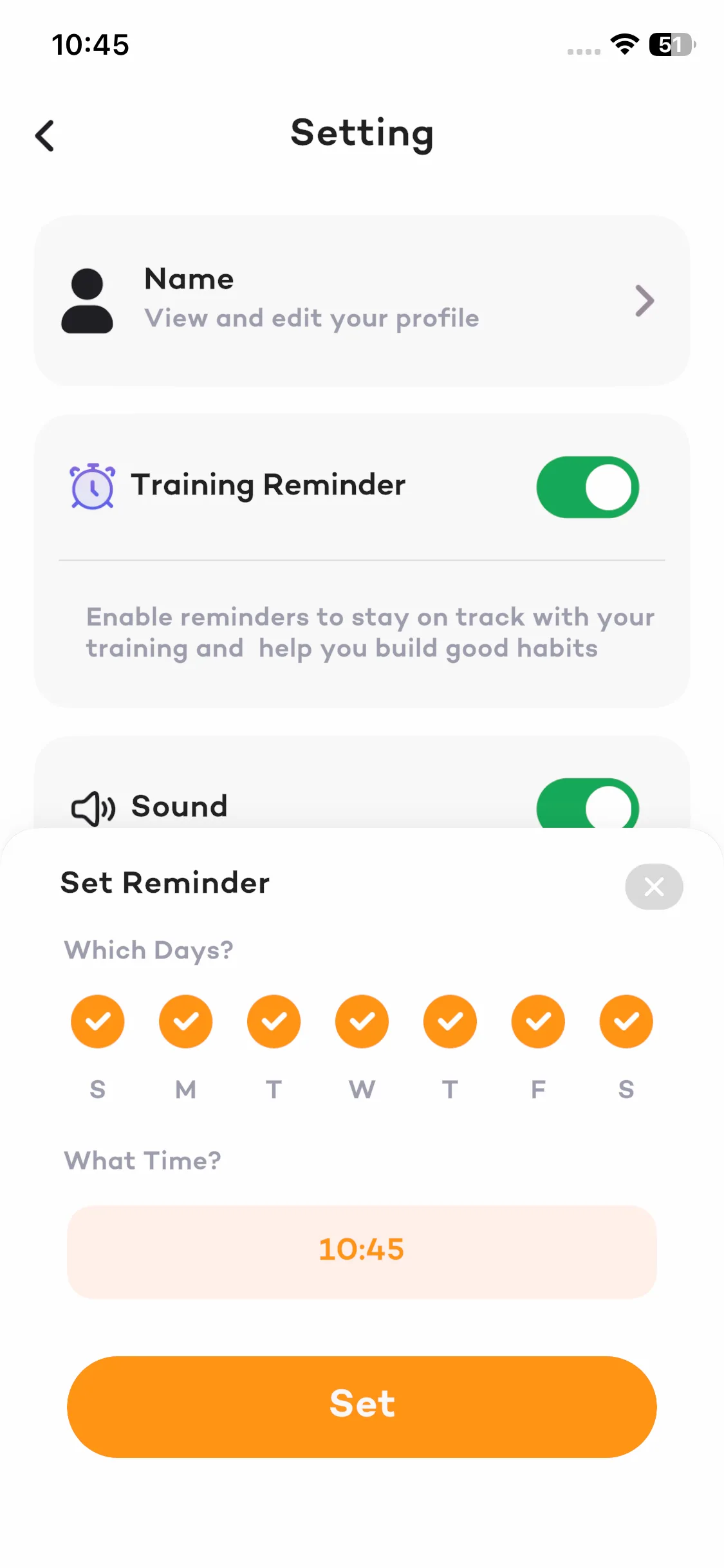
Task: Close the Set Reminder sheet
Action: point(654,886)
